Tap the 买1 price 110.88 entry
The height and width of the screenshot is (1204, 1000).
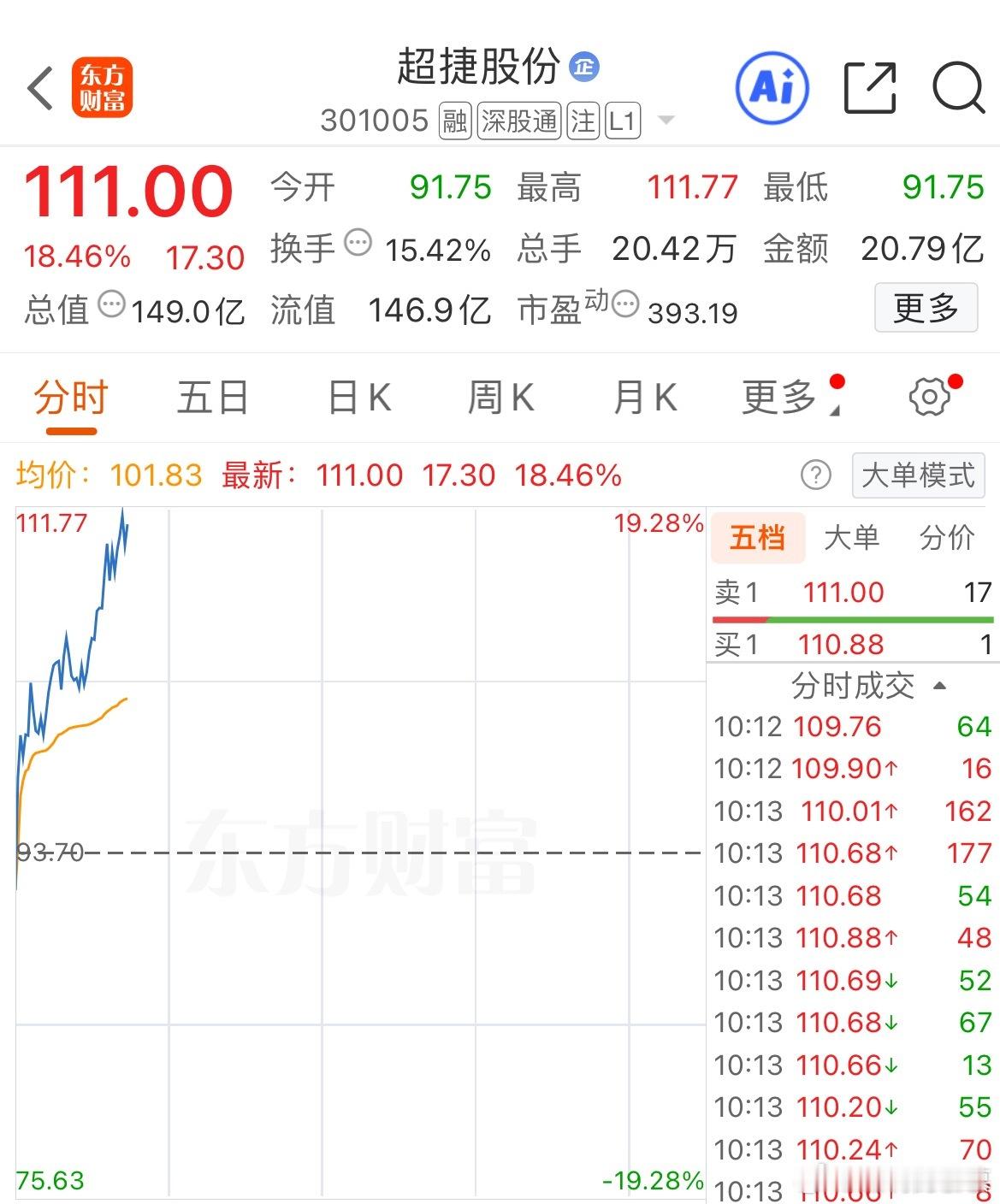[841, 644]
